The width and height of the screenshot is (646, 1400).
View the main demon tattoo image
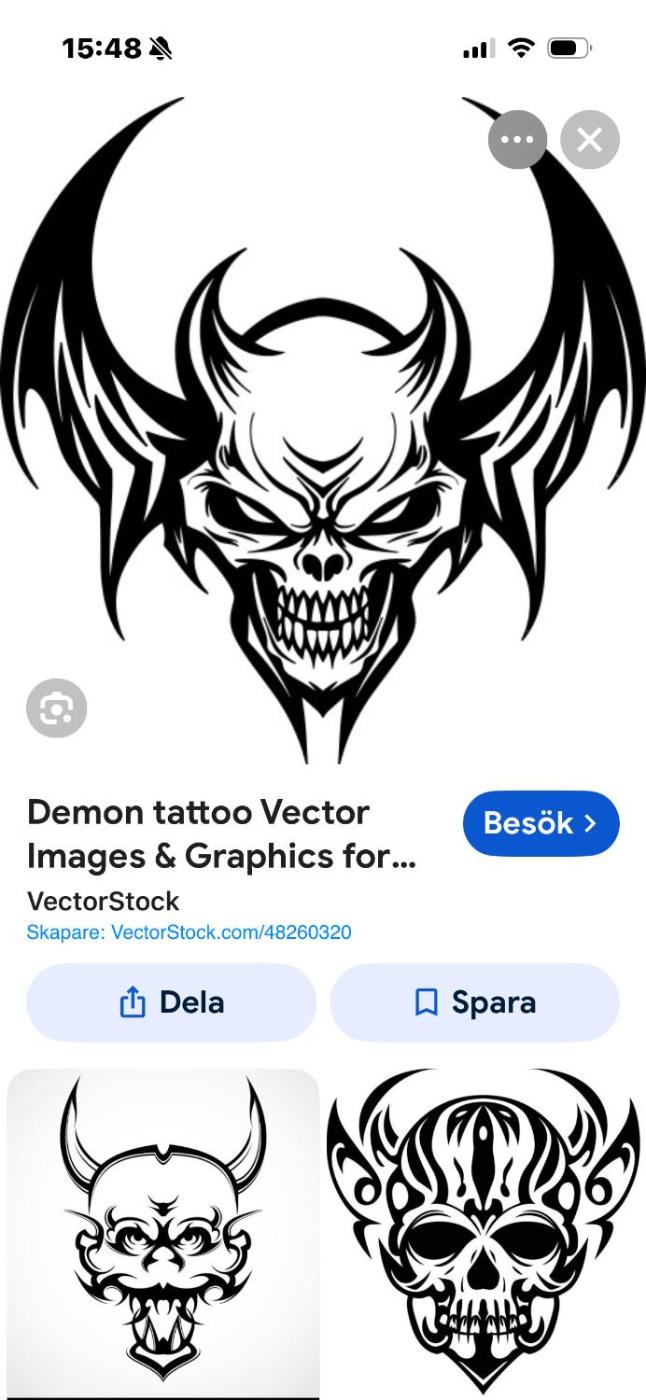323,430
